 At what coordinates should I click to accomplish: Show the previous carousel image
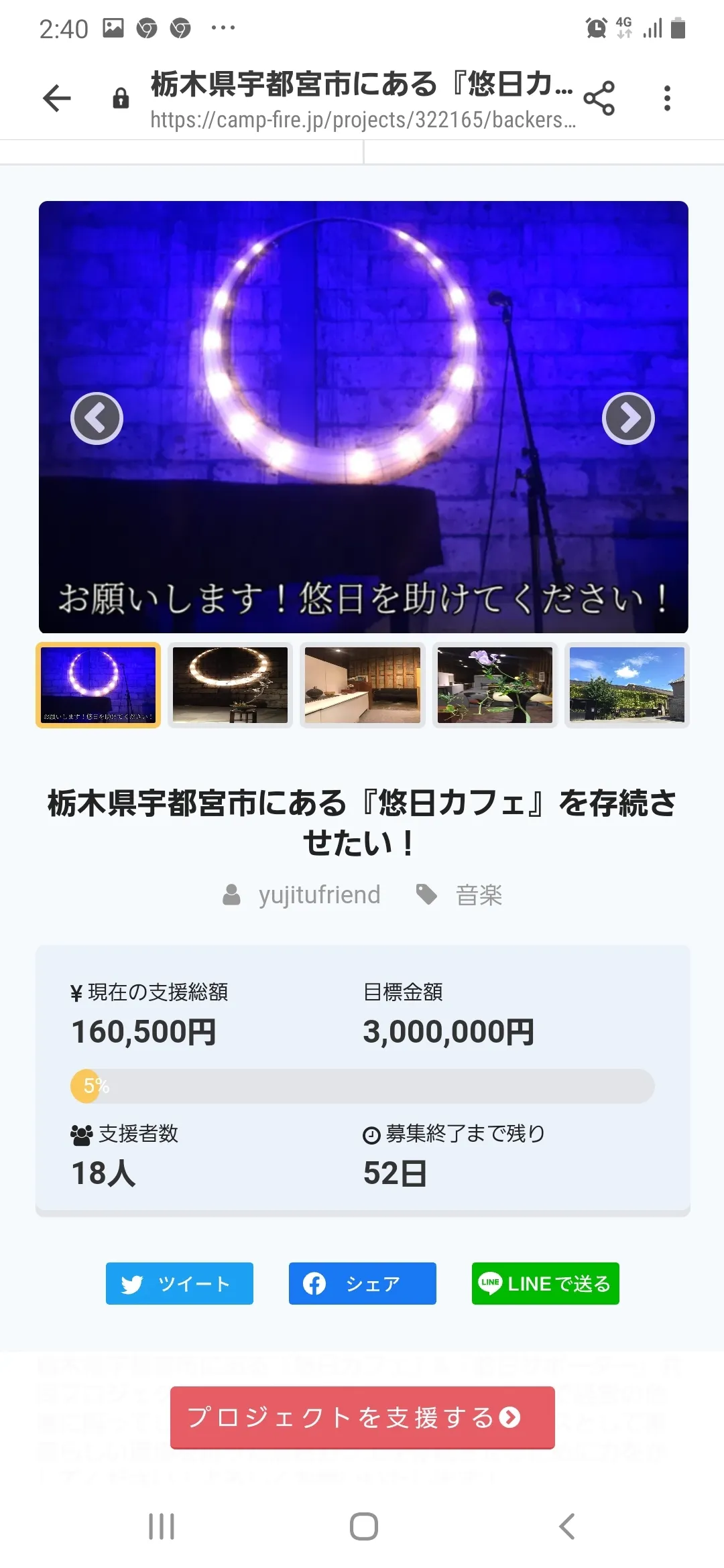[97, 418]
